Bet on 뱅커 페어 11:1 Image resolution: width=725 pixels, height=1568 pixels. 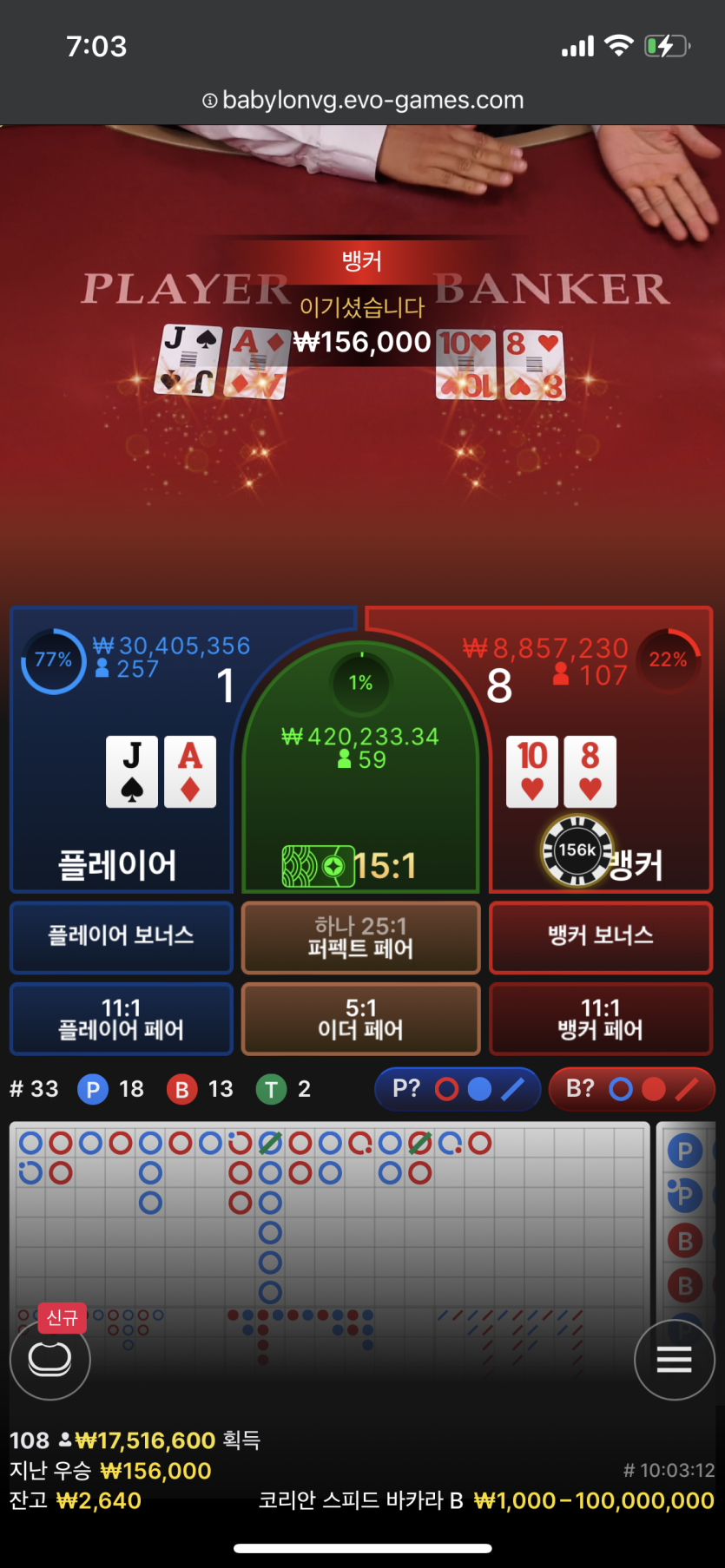[x=601, y=1018]
